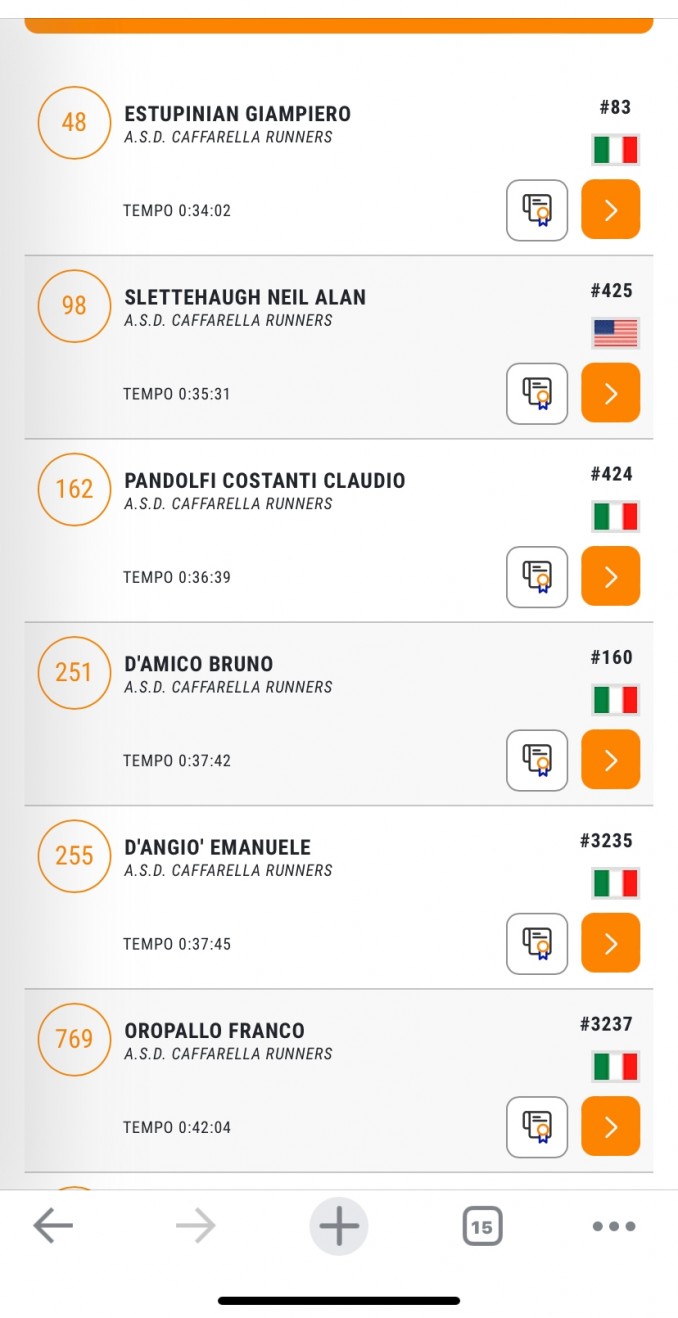View the certificate for D'Amico Bruno

point(537,760)
